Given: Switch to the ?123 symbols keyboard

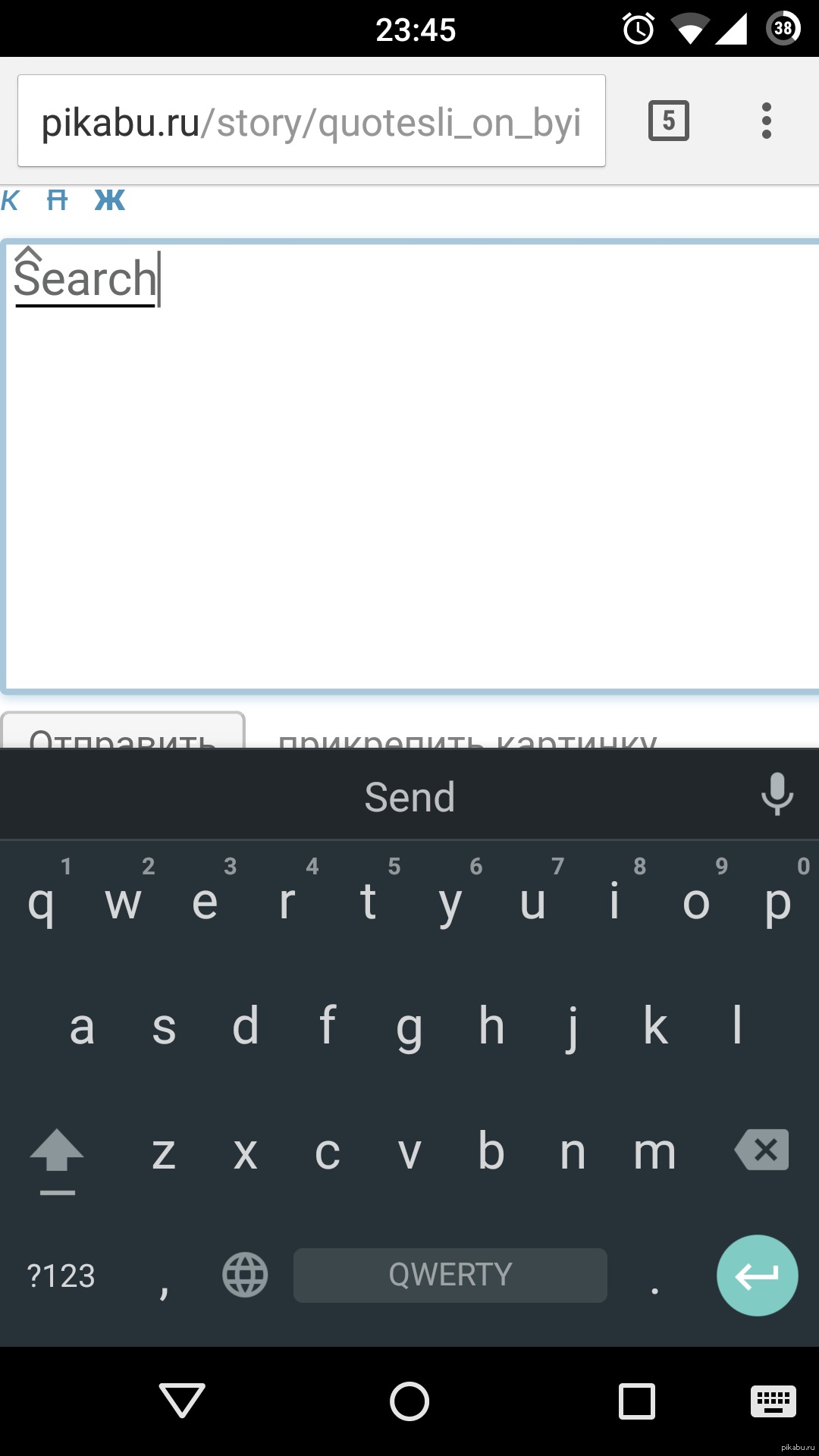Looking at the screenshot, I should coord(61,1276).
